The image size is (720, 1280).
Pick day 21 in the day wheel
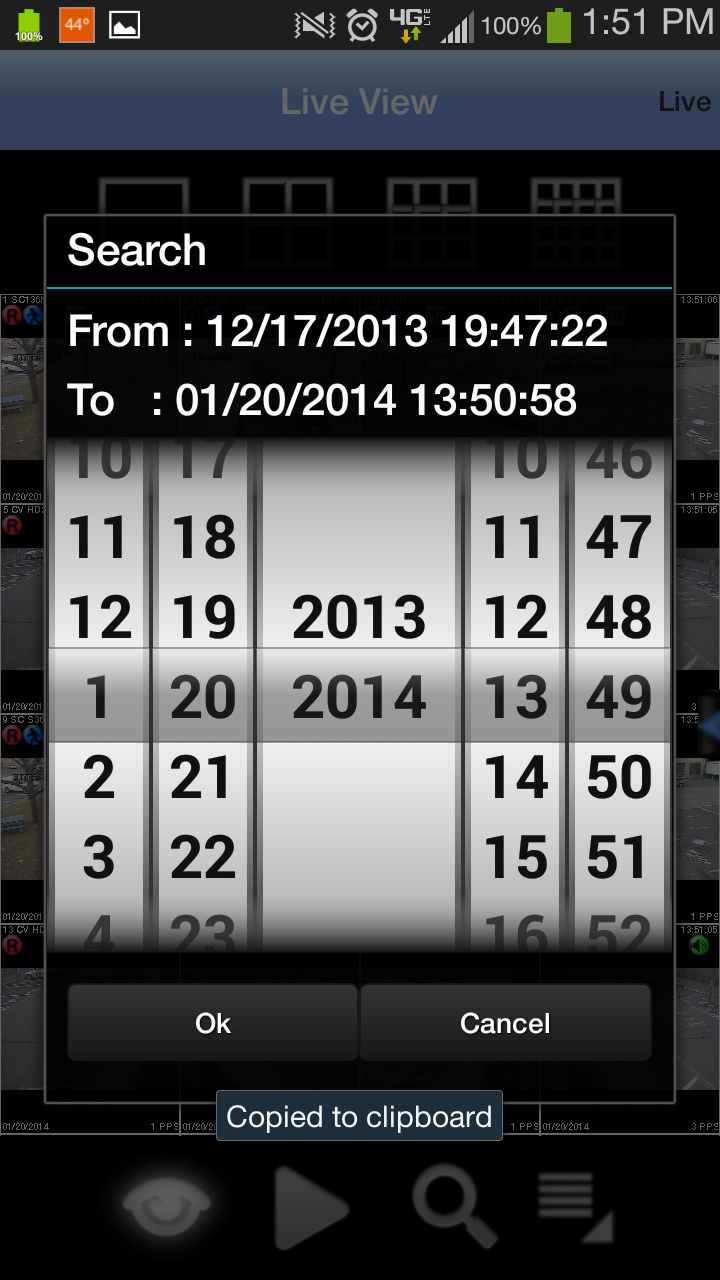(x=203, y=778)
